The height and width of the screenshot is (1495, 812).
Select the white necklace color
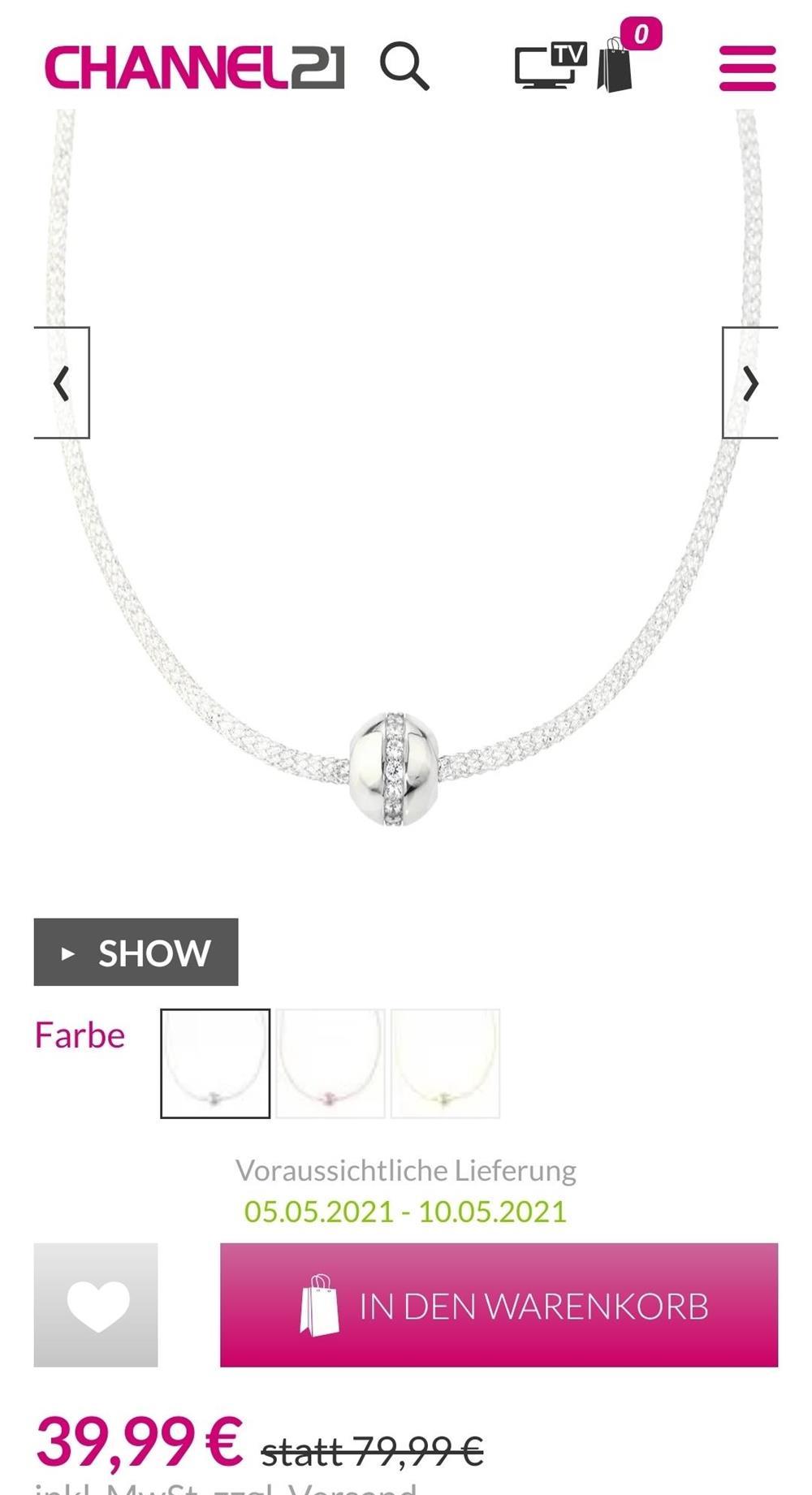coord(215,1063)
